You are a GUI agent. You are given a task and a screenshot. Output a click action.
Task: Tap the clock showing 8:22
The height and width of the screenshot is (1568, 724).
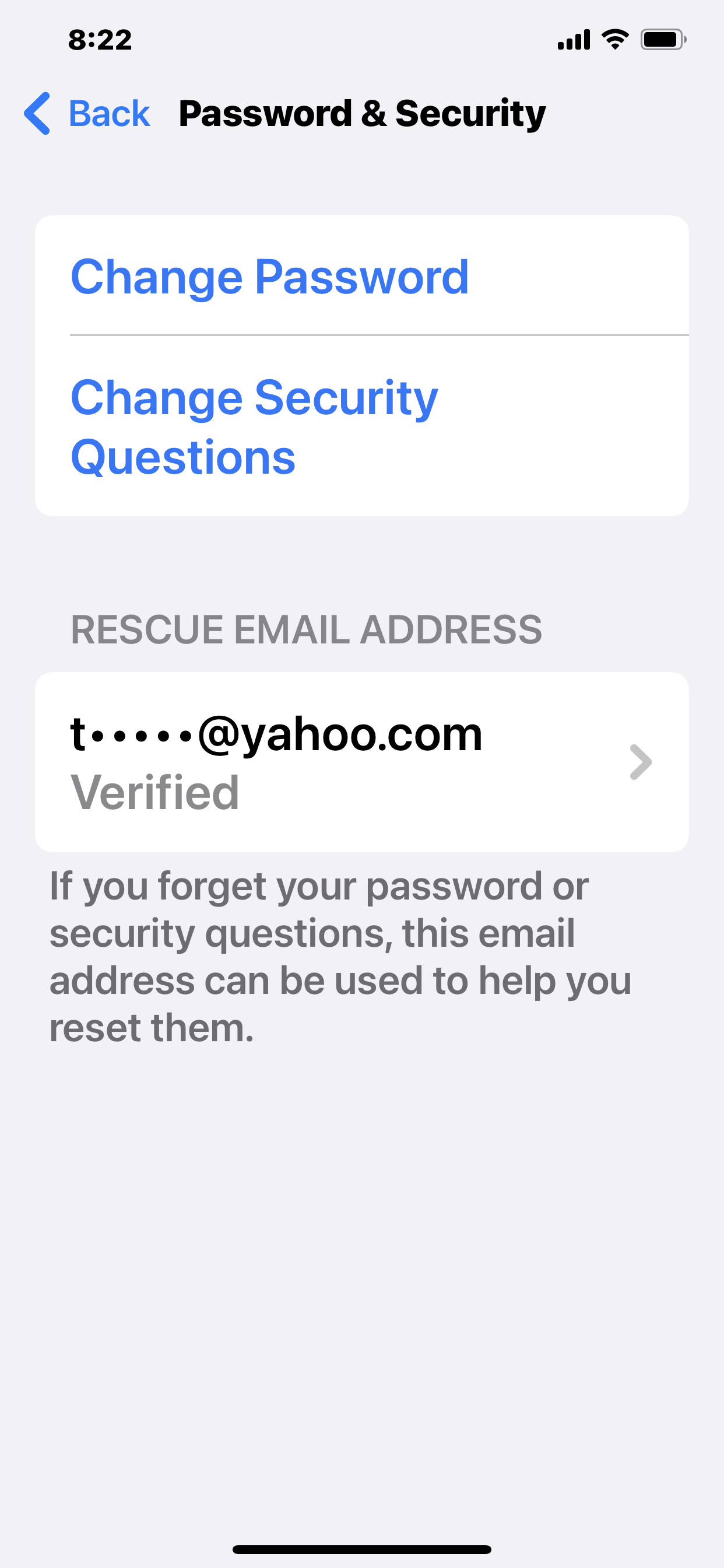click(x=99, y=40)
